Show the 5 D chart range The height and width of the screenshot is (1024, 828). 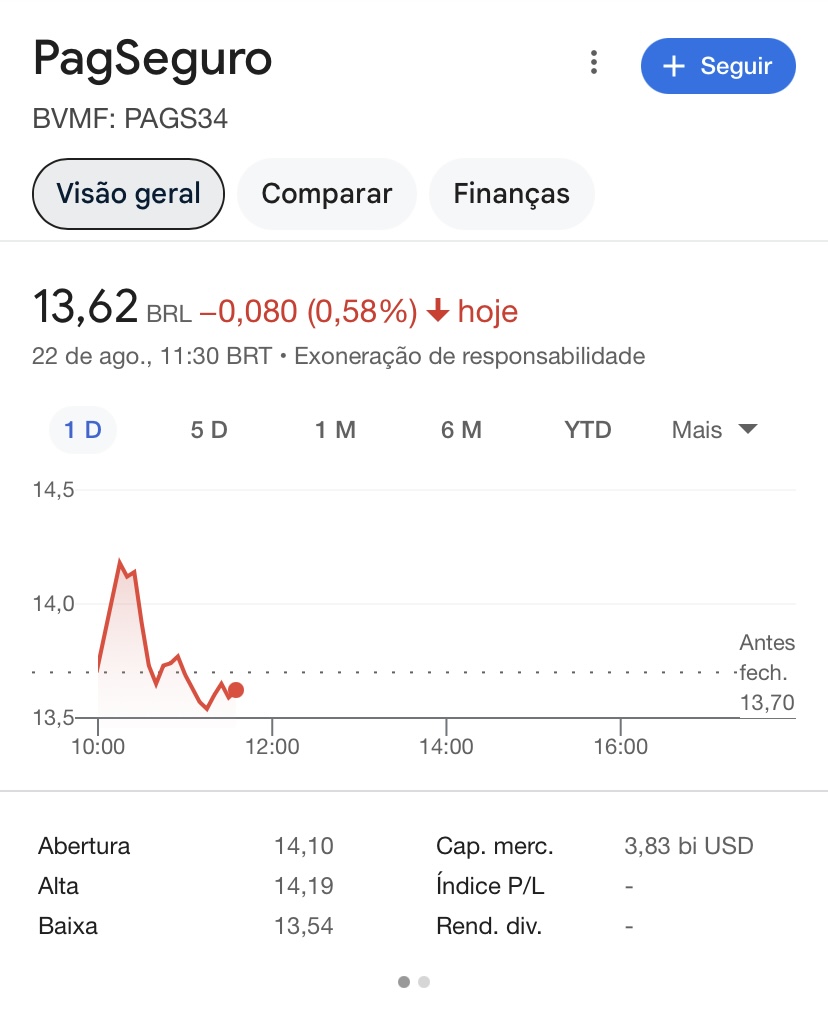209,430
